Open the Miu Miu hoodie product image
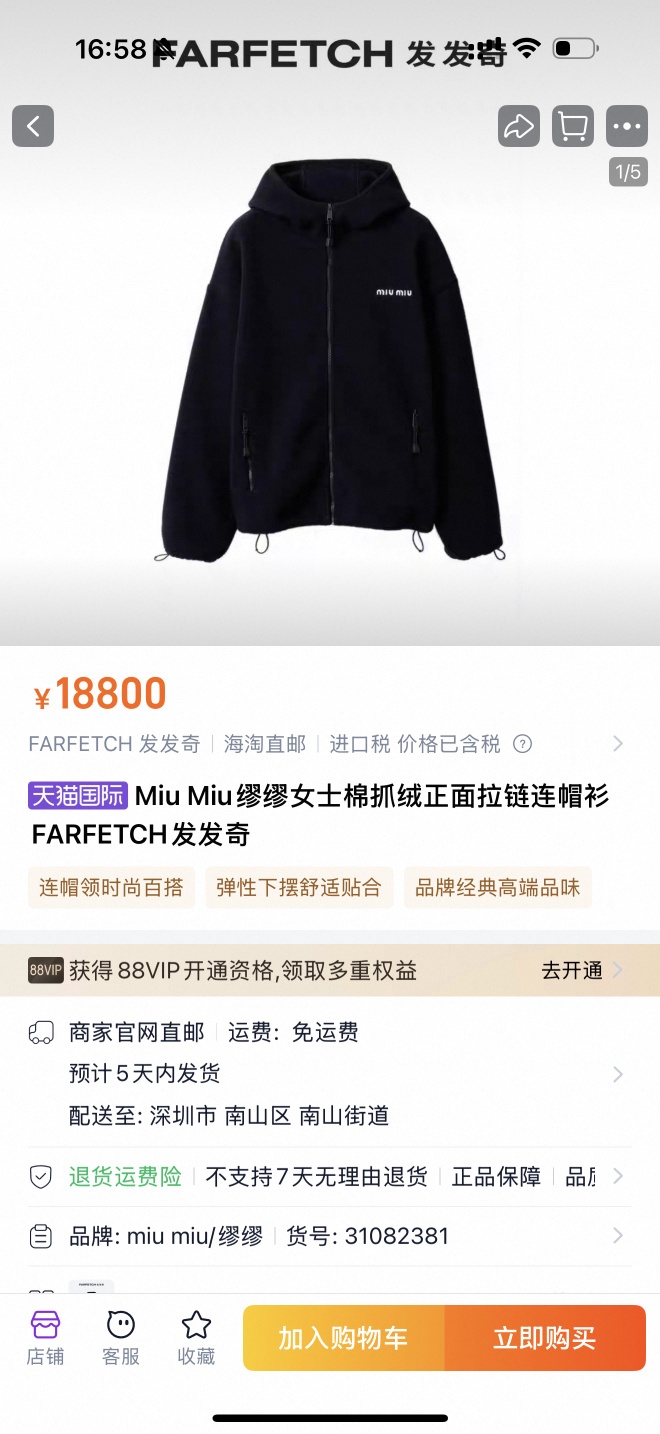 tap(330, 360)
